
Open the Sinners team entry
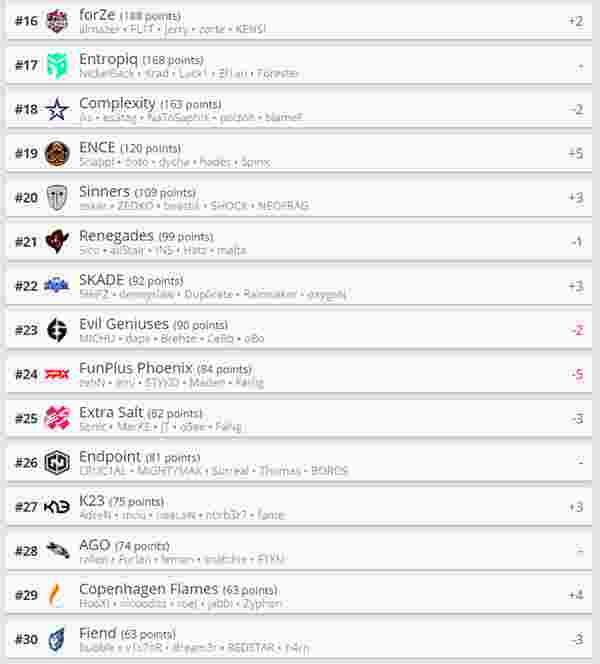point(300,197)
